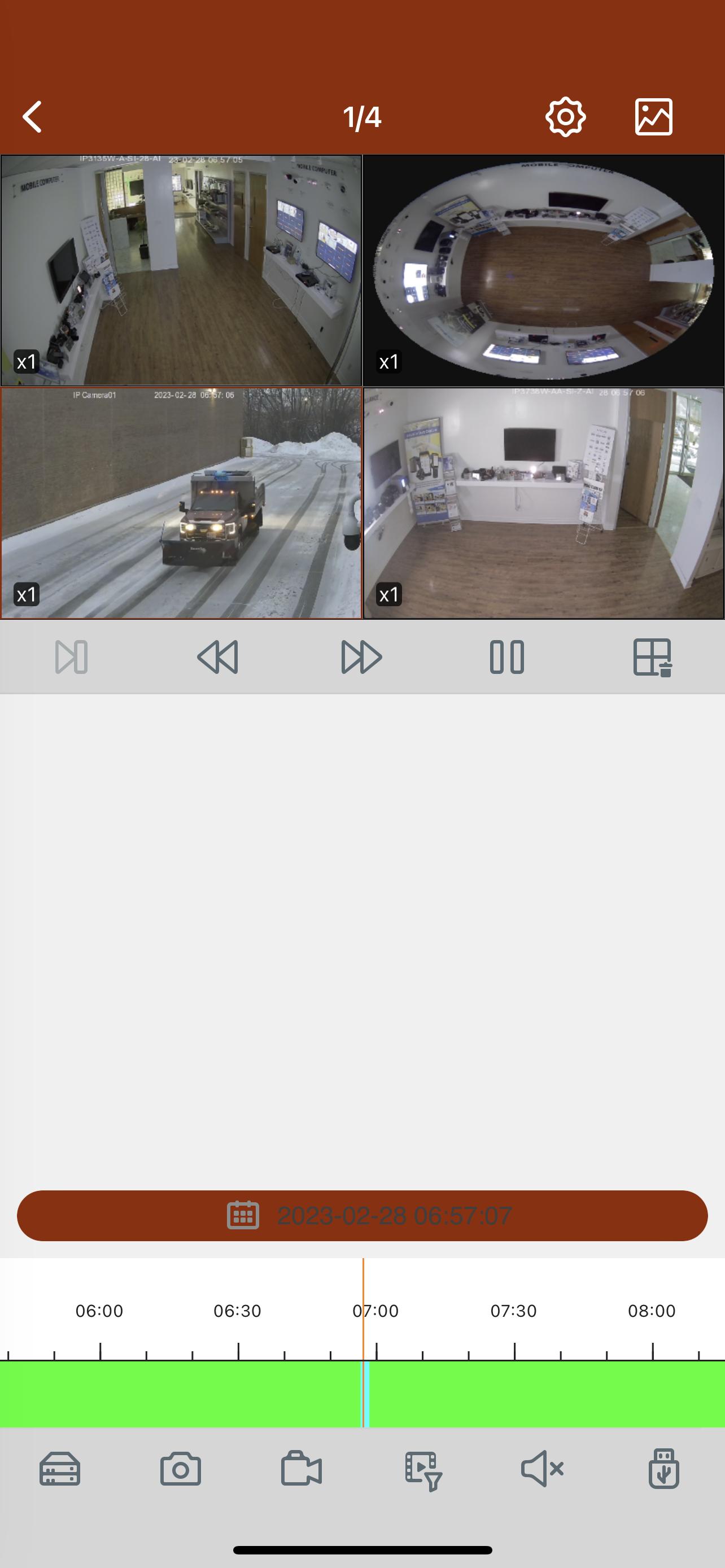Change the split-screen layout
This screenshot has width=725, height=1568.
click(x=652, y=657)
